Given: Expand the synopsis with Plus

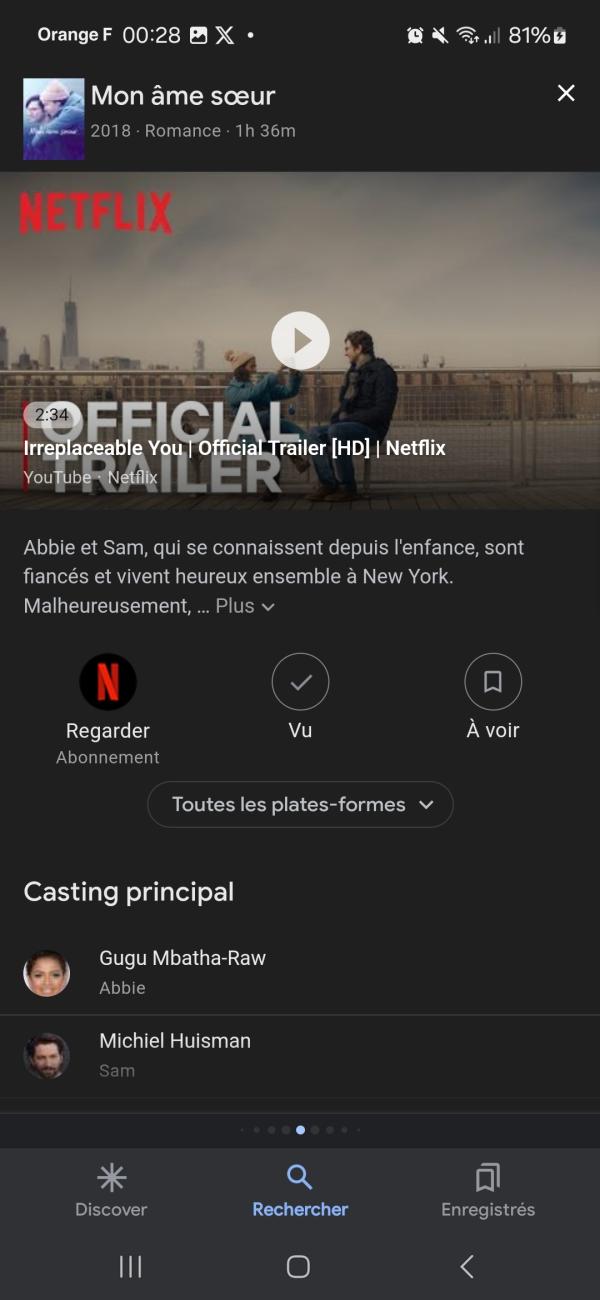Looking at the screenshot, I should tap(244, 606).
